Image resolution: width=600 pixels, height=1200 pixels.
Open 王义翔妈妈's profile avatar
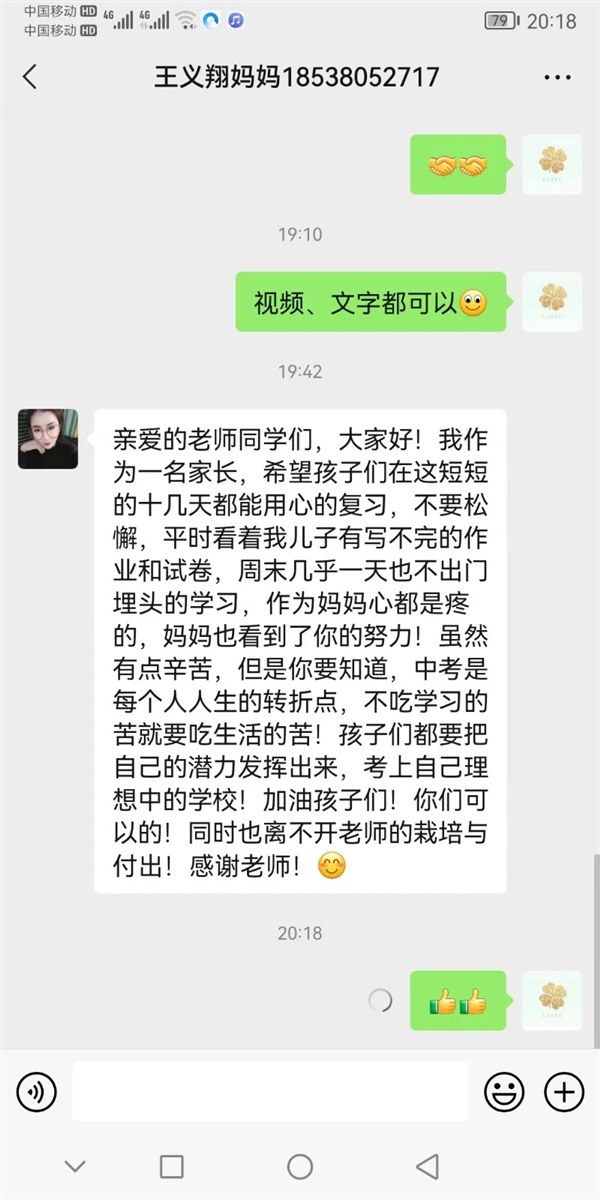pos(48,438)
